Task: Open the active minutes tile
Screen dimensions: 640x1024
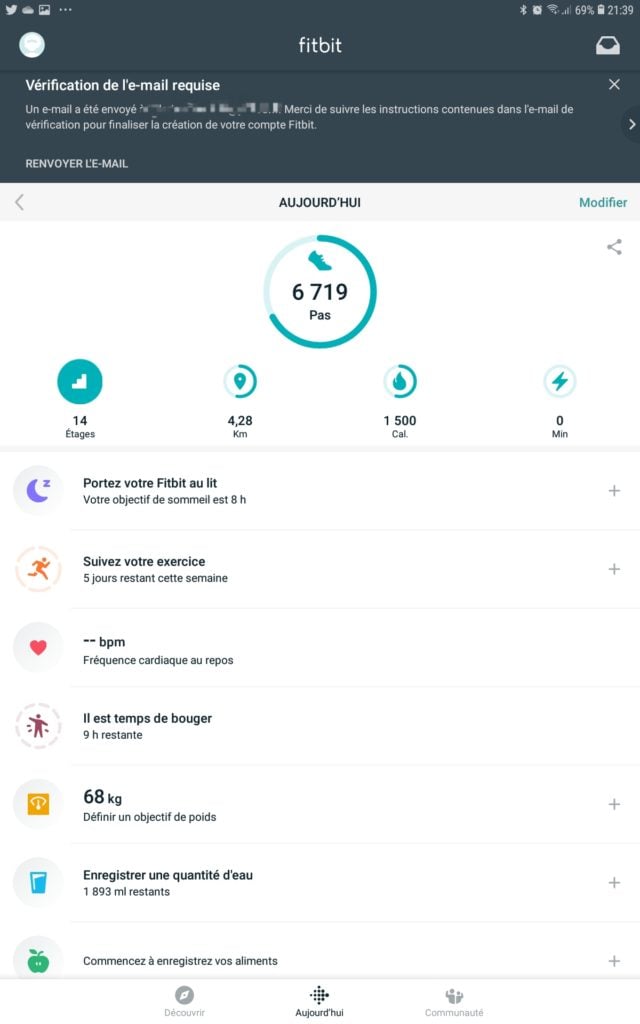Action: click(x=560, y=400)
